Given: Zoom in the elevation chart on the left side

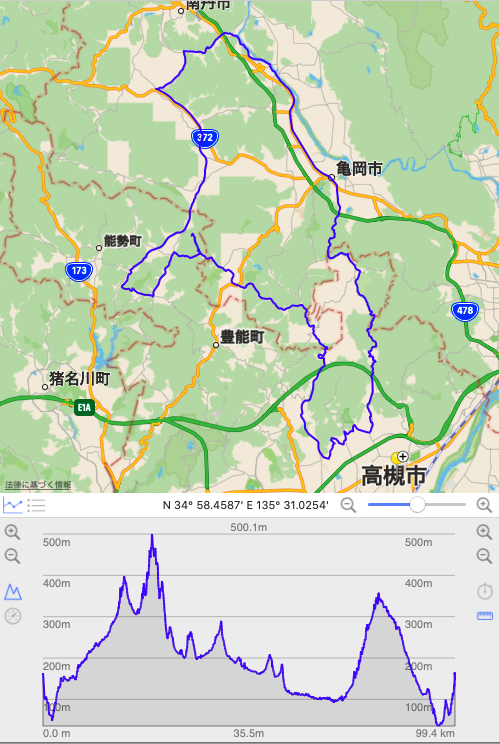Looking at the screenshot, I should [x=12, y=532].
